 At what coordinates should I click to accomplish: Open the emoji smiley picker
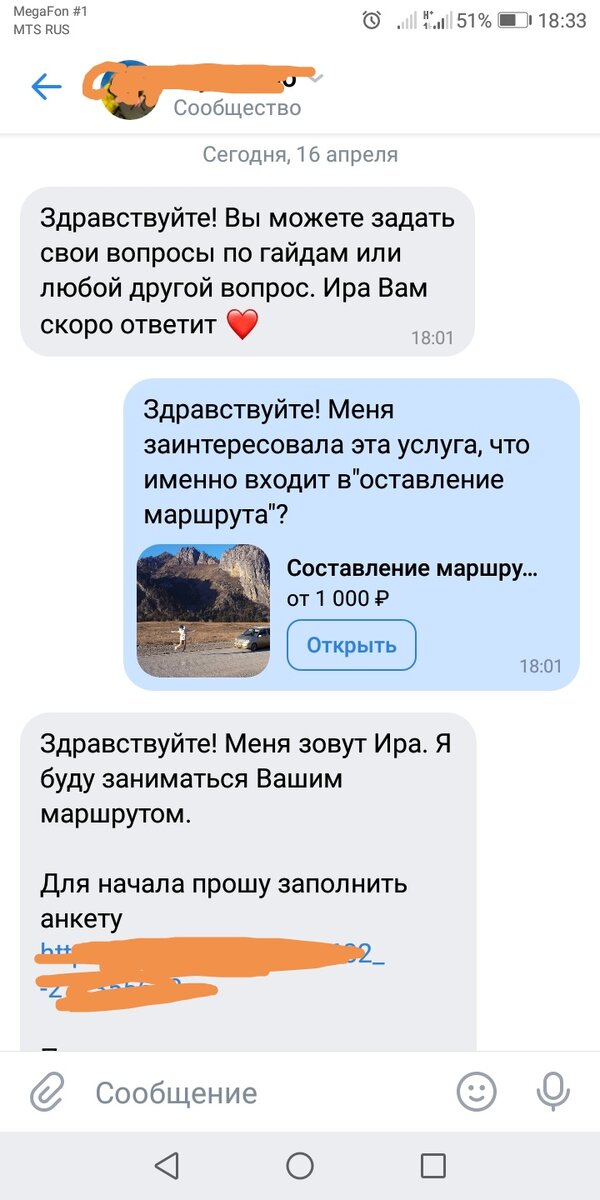click(477, 1092)
